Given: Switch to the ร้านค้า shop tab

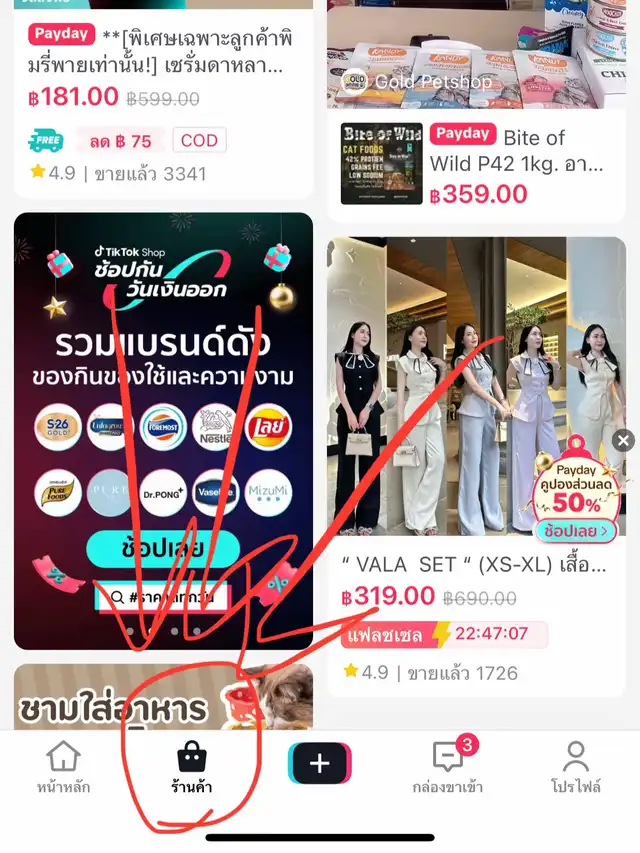Looking at the screenshot, I should click(192, 768).
